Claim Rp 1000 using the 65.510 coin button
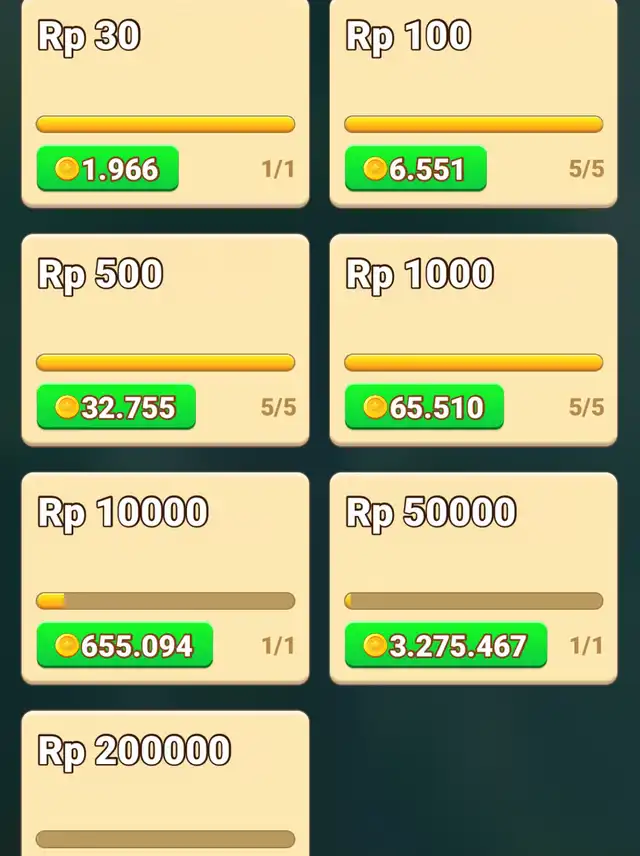 [x=424, y=407]
